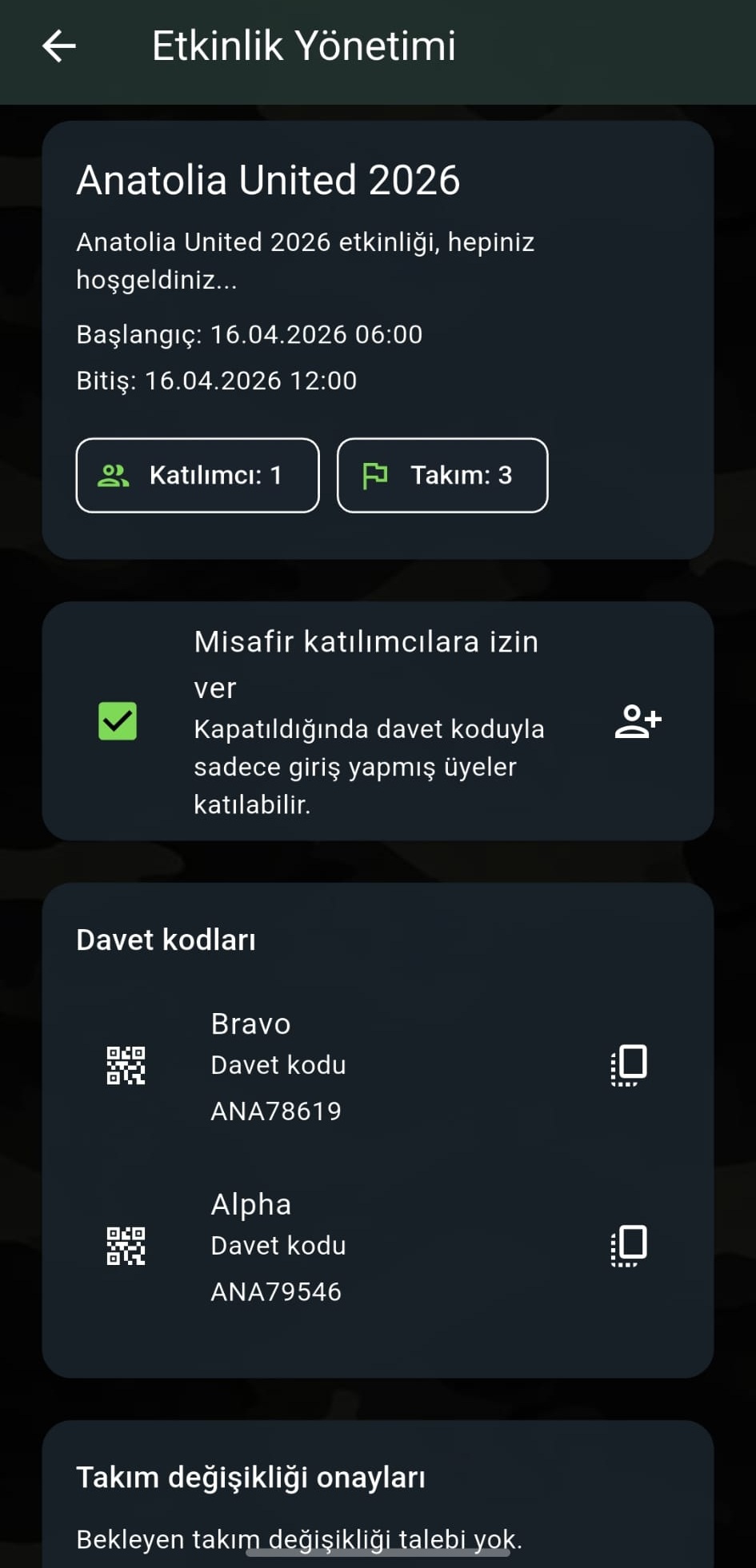Open the 'Katılımcı: 1' participant list
This screenshot has height=1568, width=756.
click(x=197, y=475)
